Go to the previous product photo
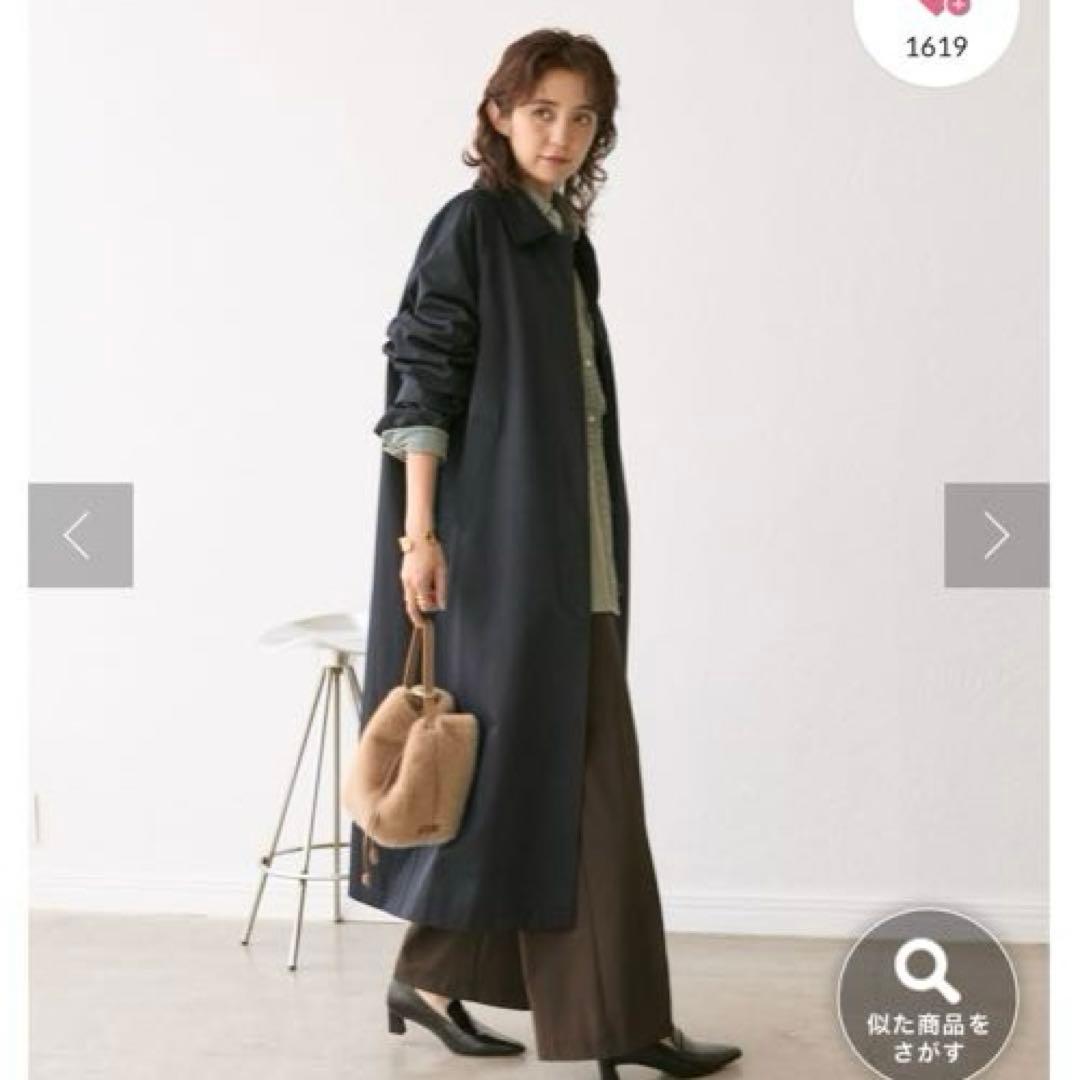The width and height of the screenshot is (1080, 1080). coord(80,535)
